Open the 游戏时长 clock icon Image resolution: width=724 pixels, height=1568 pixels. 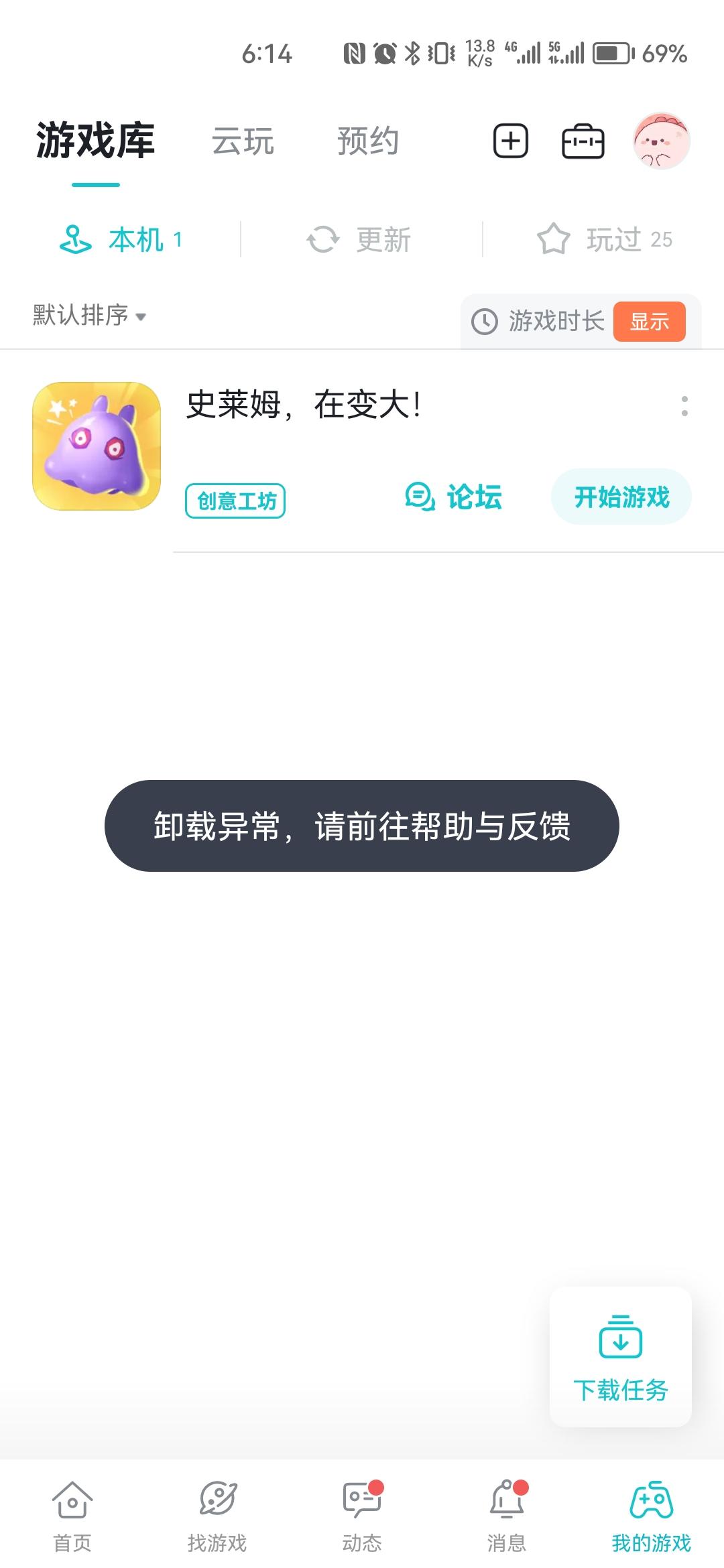(486, 322)
